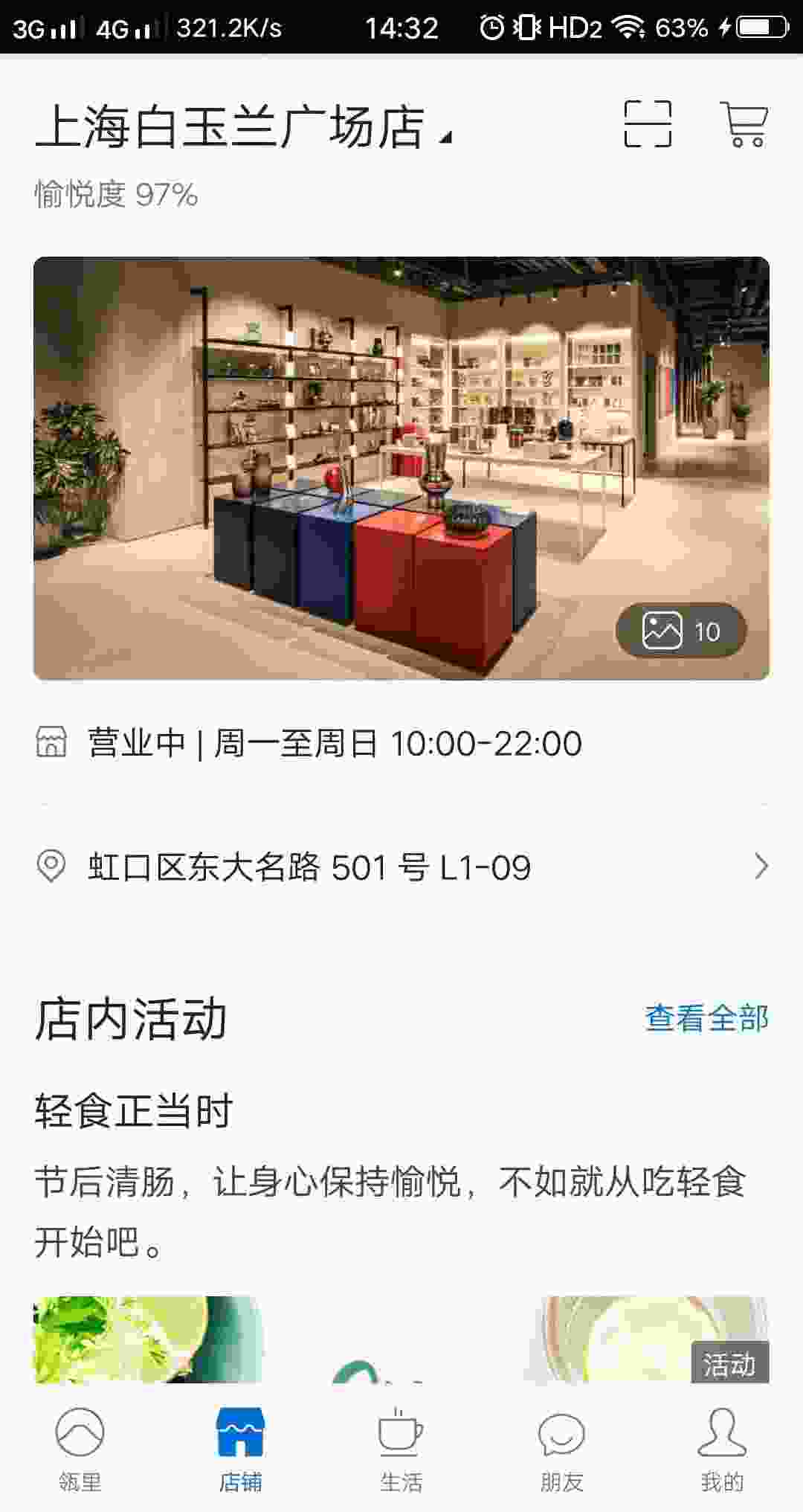803x1512 pixels.
Task: View the store photo gallery
Action: (401, 468)
